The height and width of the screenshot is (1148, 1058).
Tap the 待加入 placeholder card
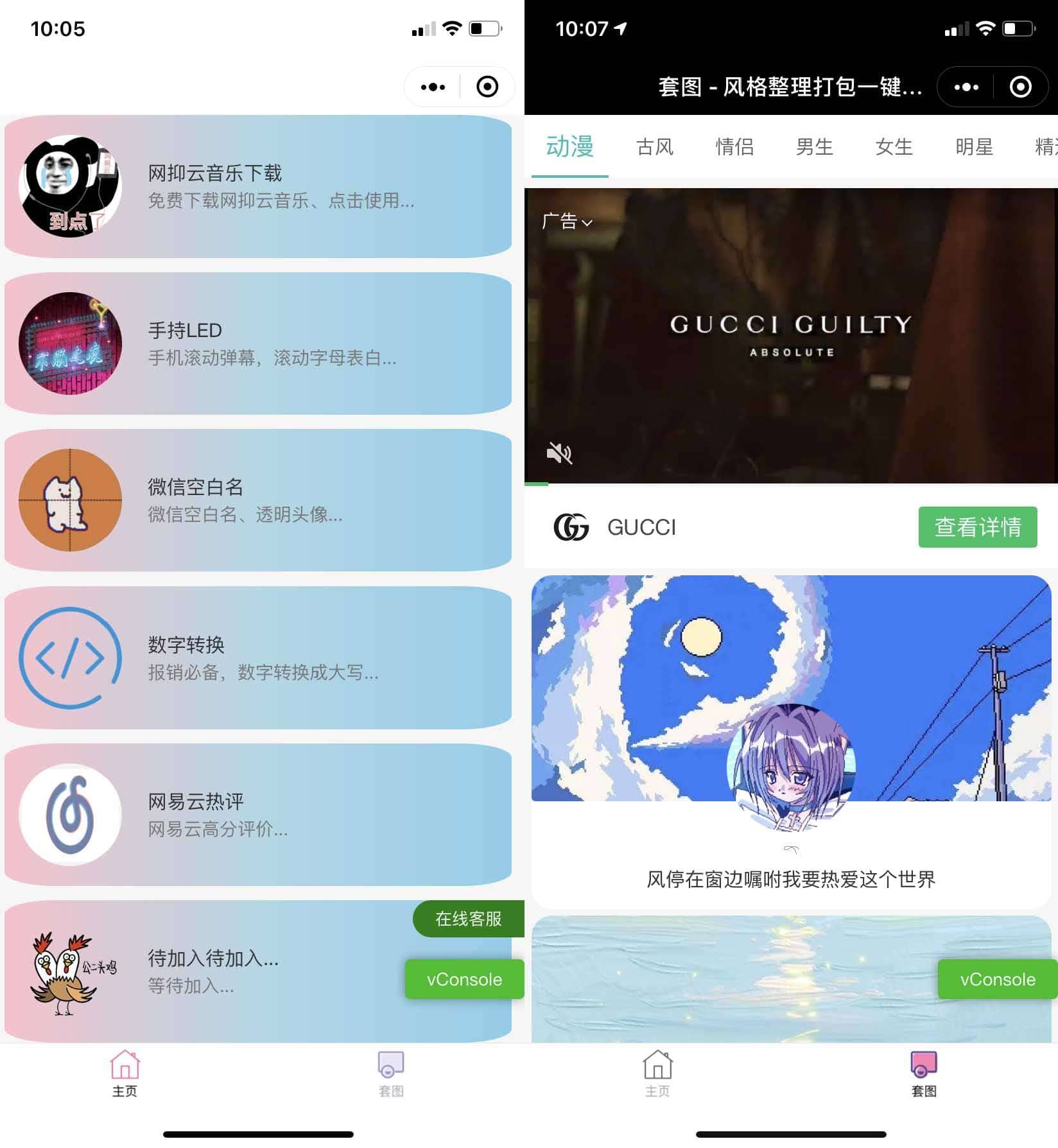click(x=212, y=971)
